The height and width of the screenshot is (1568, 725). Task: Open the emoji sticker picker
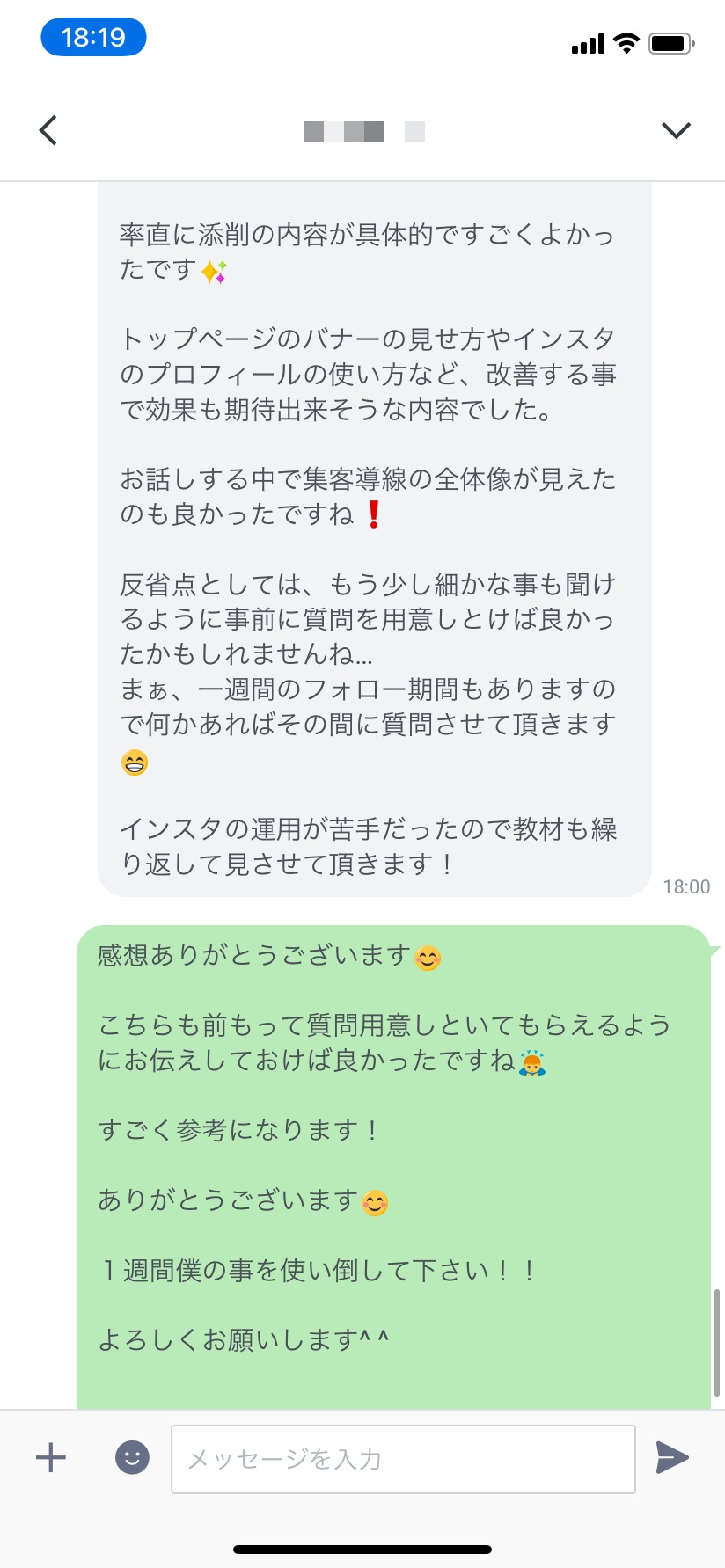coord(133,1458)
